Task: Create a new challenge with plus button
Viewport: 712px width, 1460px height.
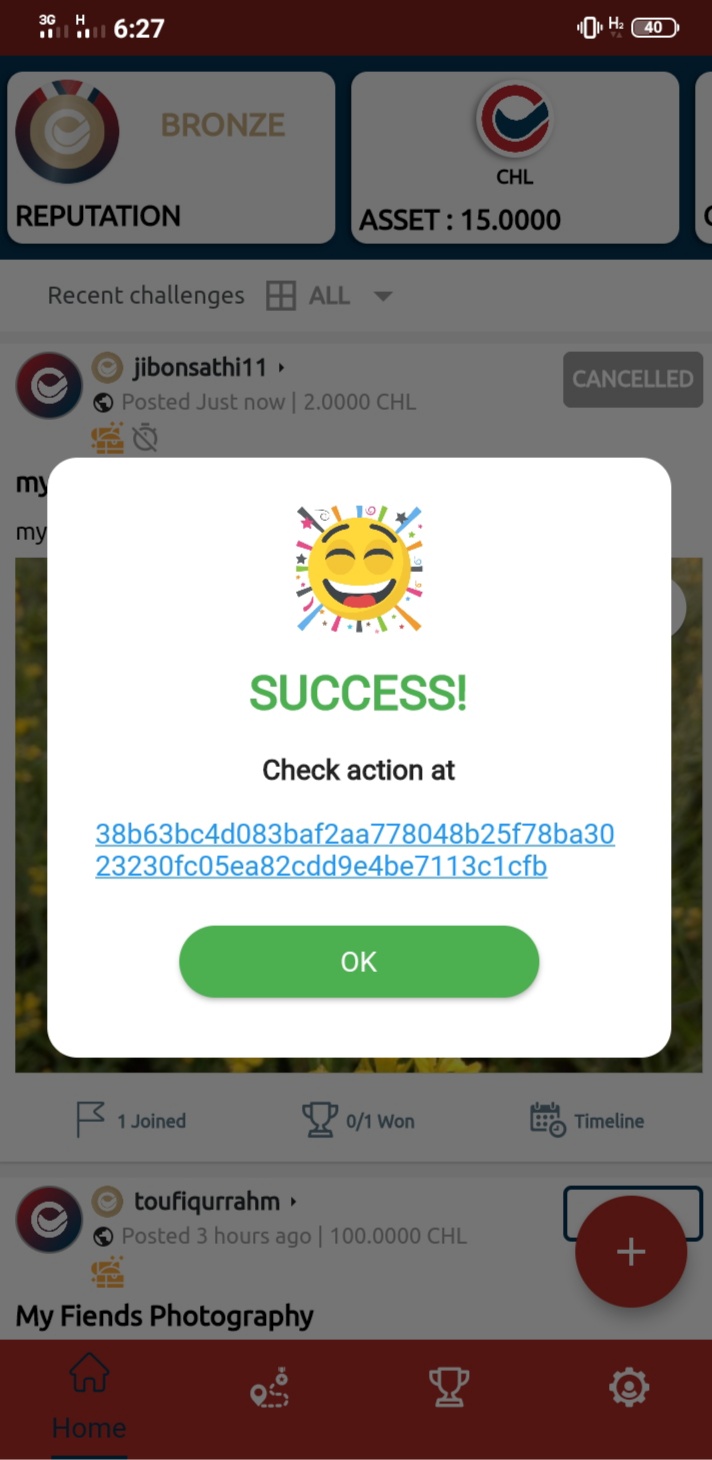Action: [x=630, y=1252]
